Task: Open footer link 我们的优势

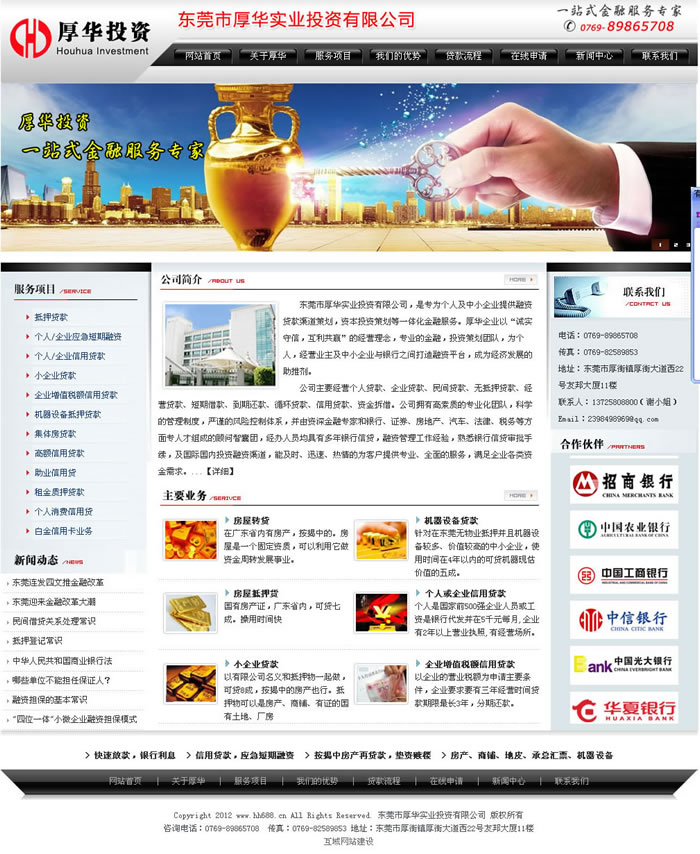Action: [x=317, y=781]
